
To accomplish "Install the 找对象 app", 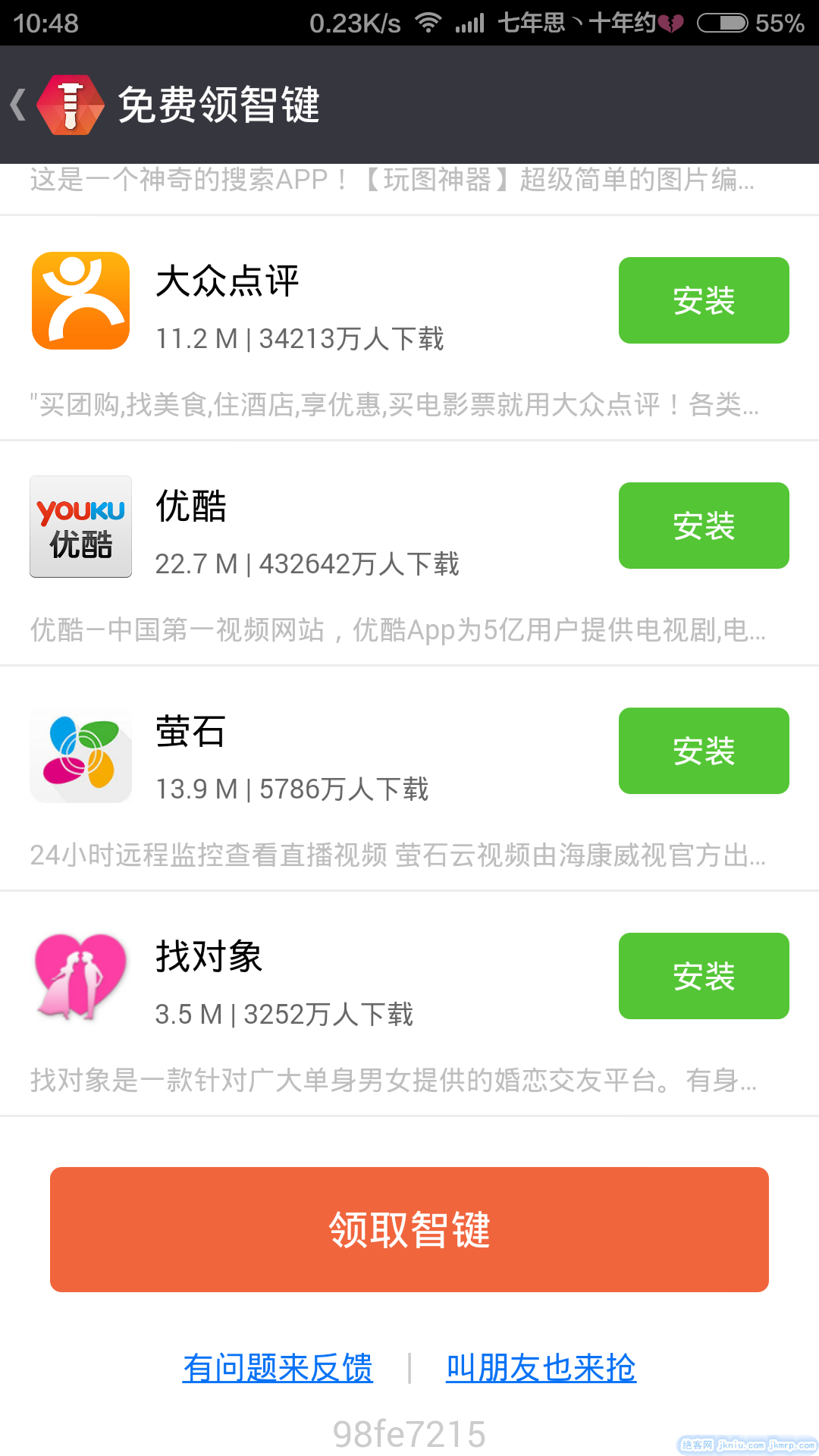I will pos(703,976).
